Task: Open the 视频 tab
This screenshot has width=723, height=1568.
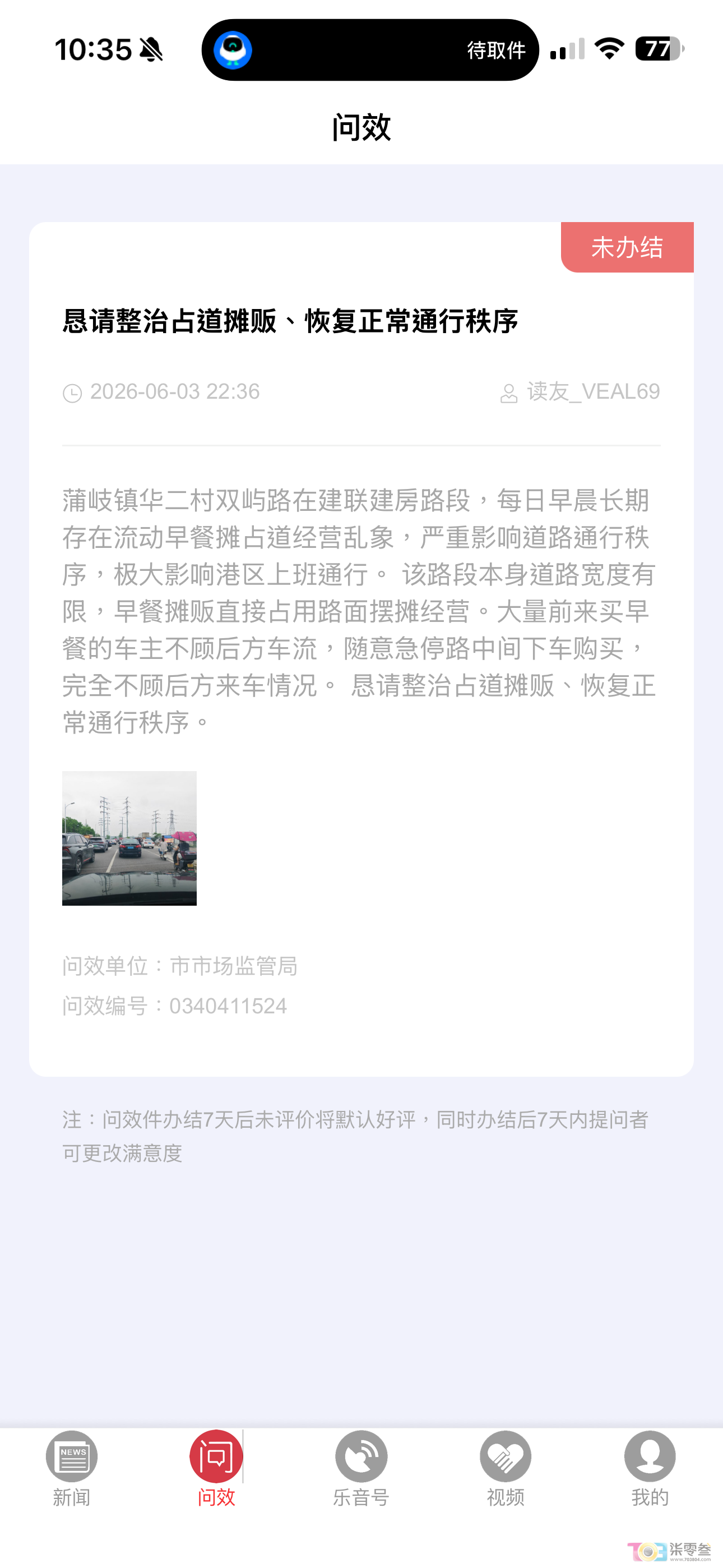Action: [505, 1468]
